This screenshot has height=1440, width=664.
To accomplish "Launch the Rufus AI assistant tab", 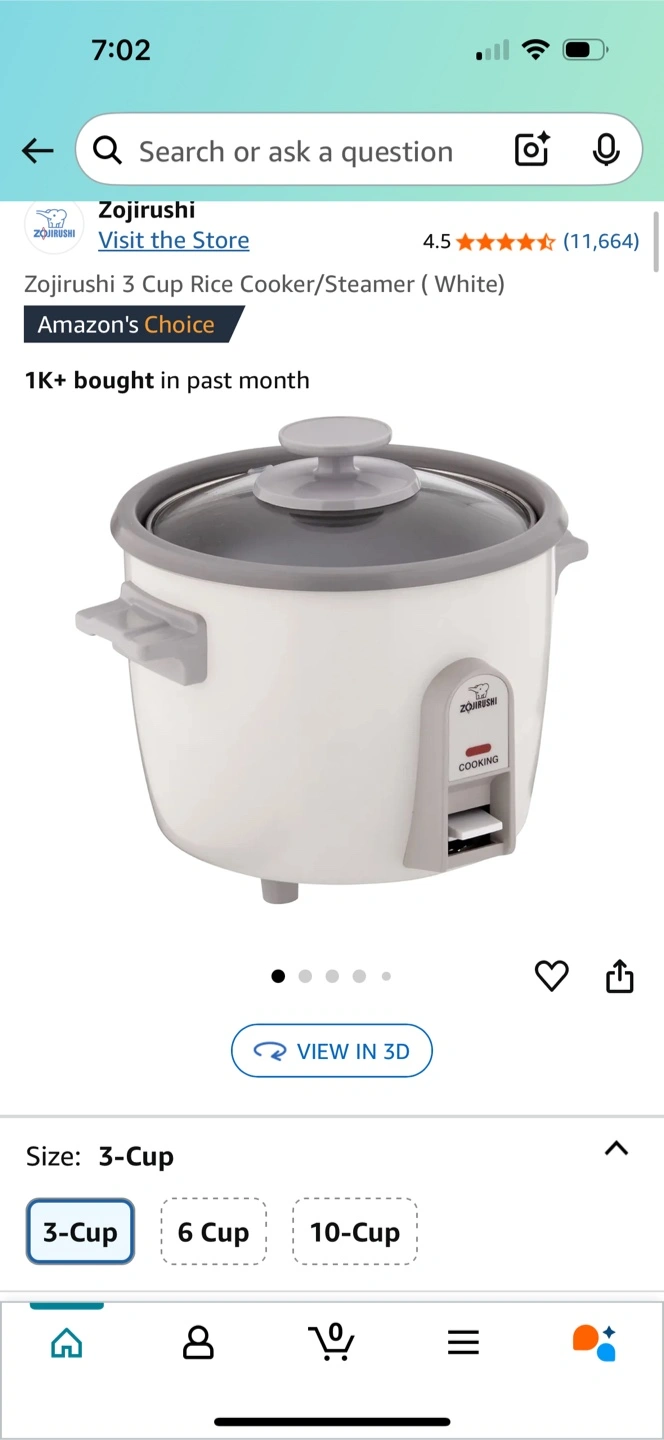I will tap(594, 1342).
